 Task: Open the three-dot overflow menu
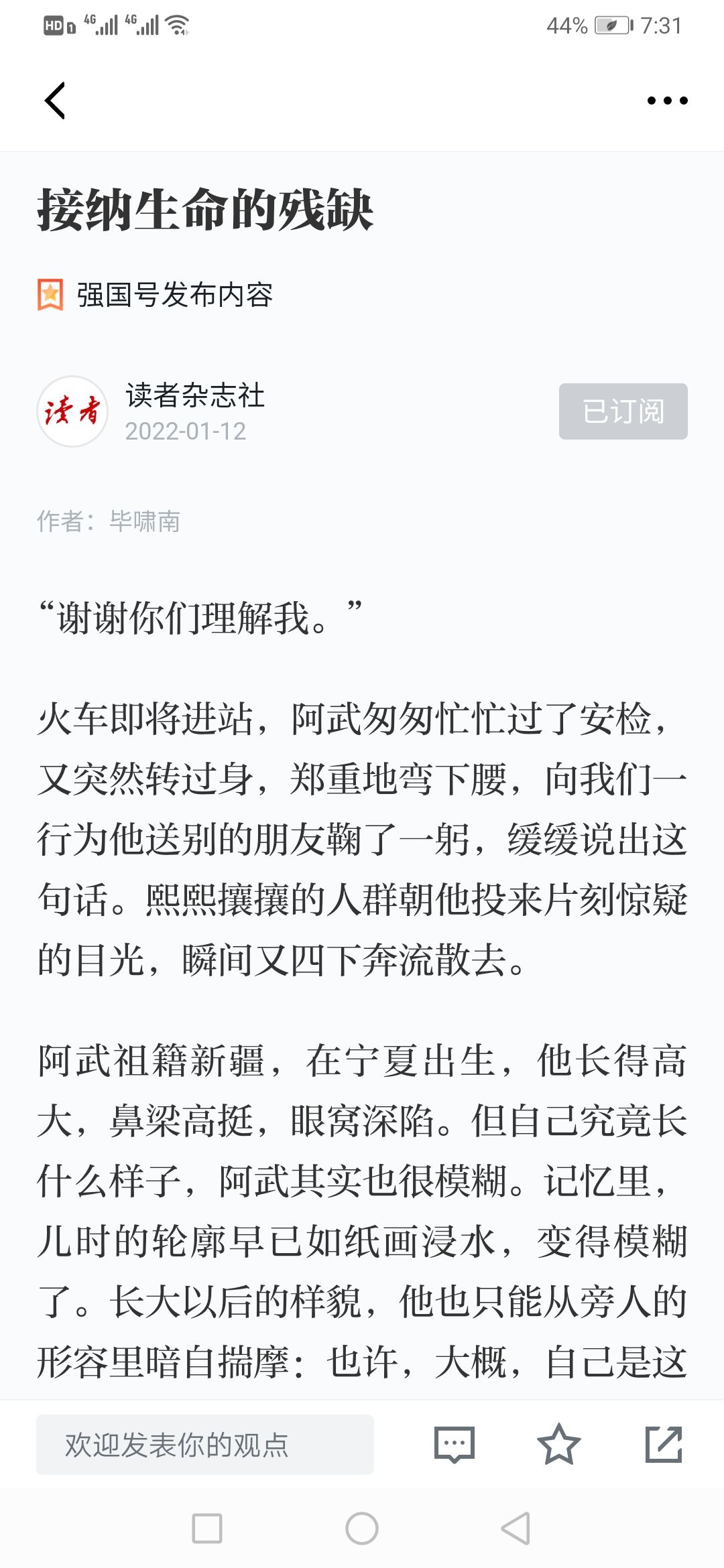pos(667,101)
